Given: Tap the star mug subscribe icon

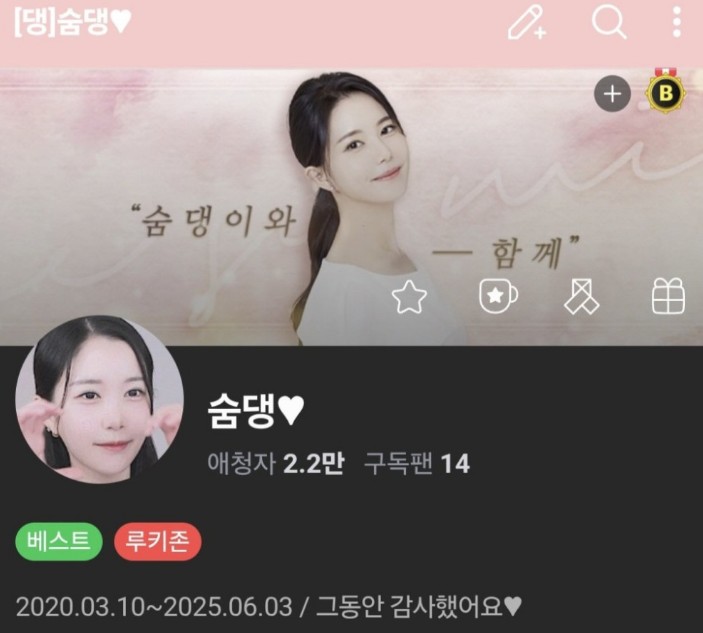Looking at the screenshot, I should tap(498, 297).
